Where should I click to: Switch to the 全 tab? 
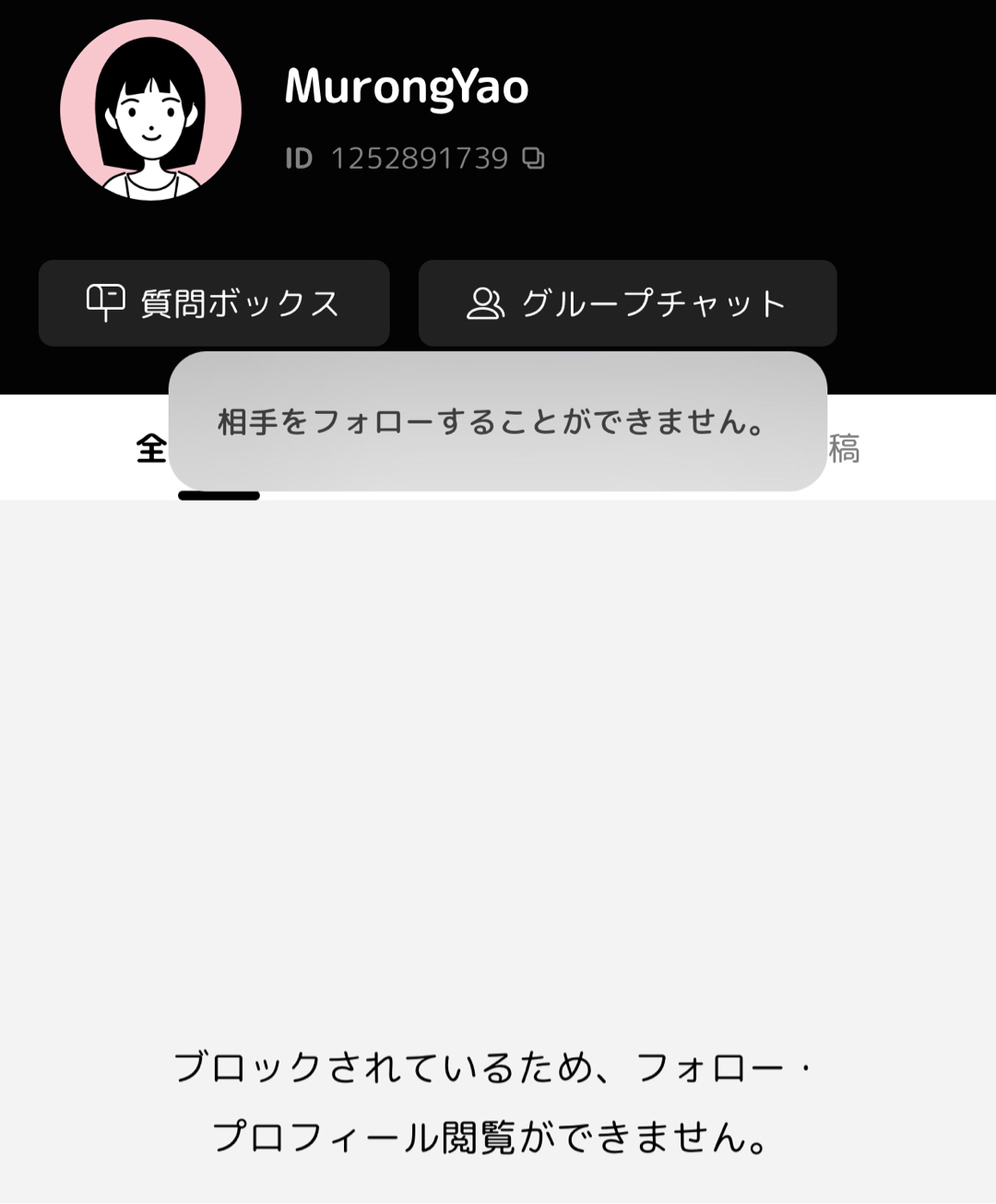(x=145, y=452)
